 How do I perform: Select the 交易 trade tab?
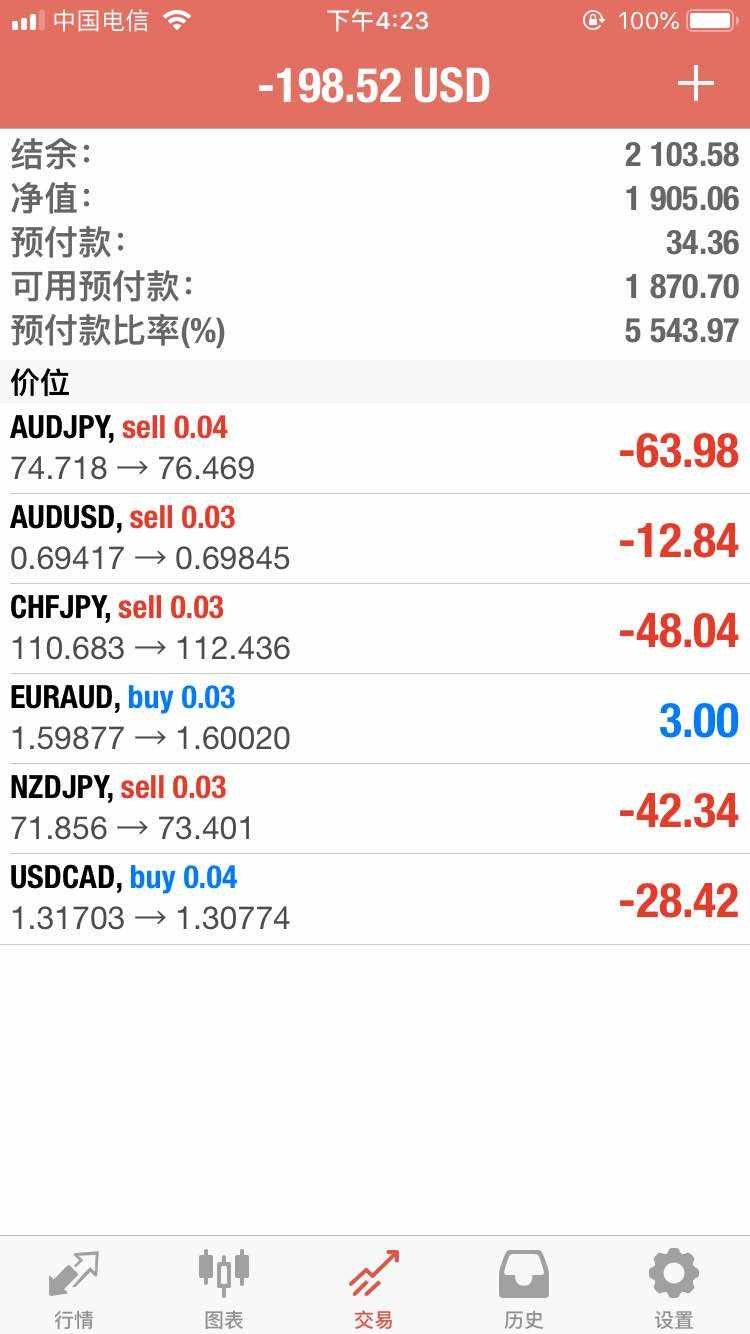coord(374,1288)
